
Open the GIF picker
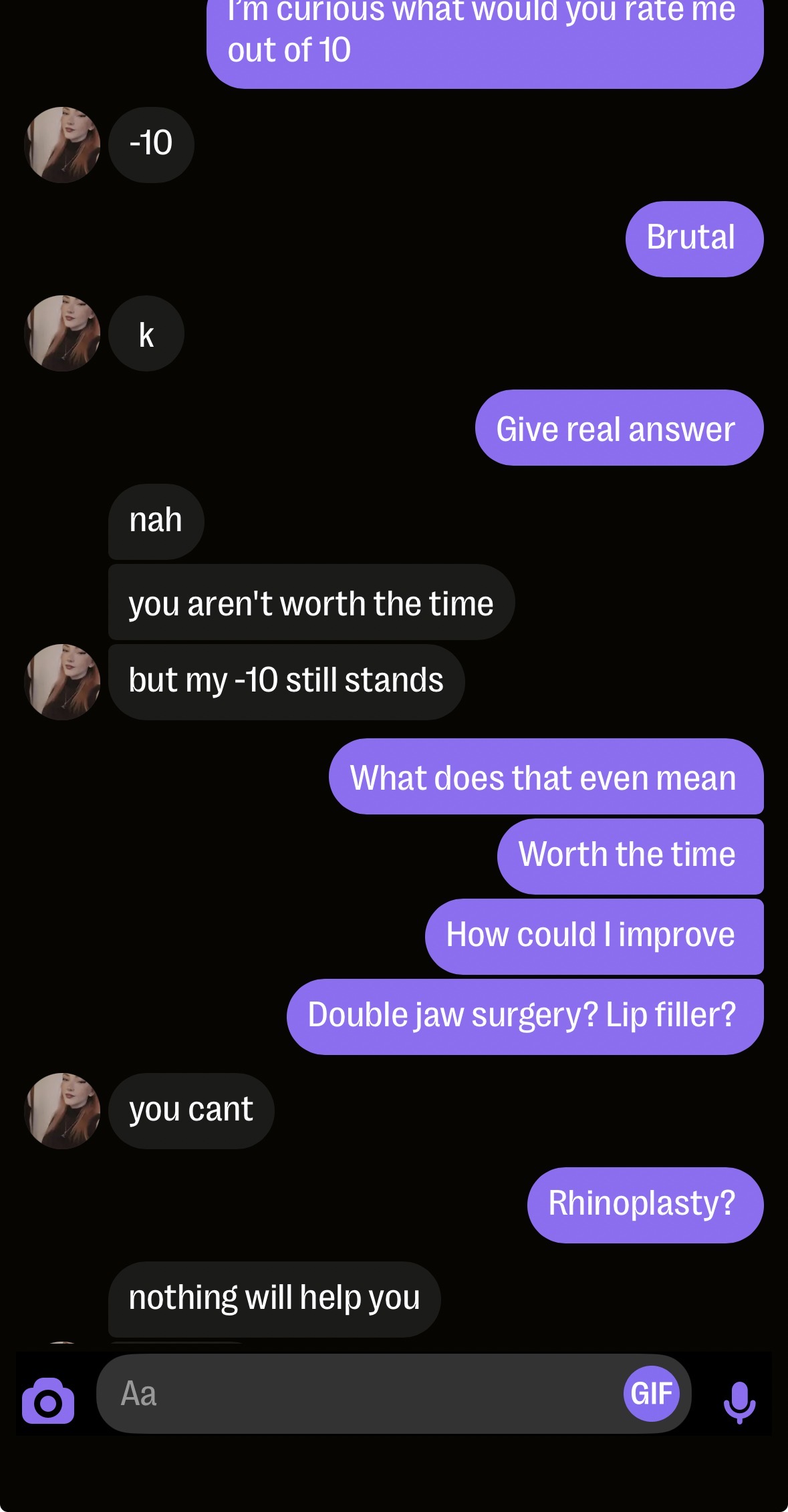[x=651, y=1394]
